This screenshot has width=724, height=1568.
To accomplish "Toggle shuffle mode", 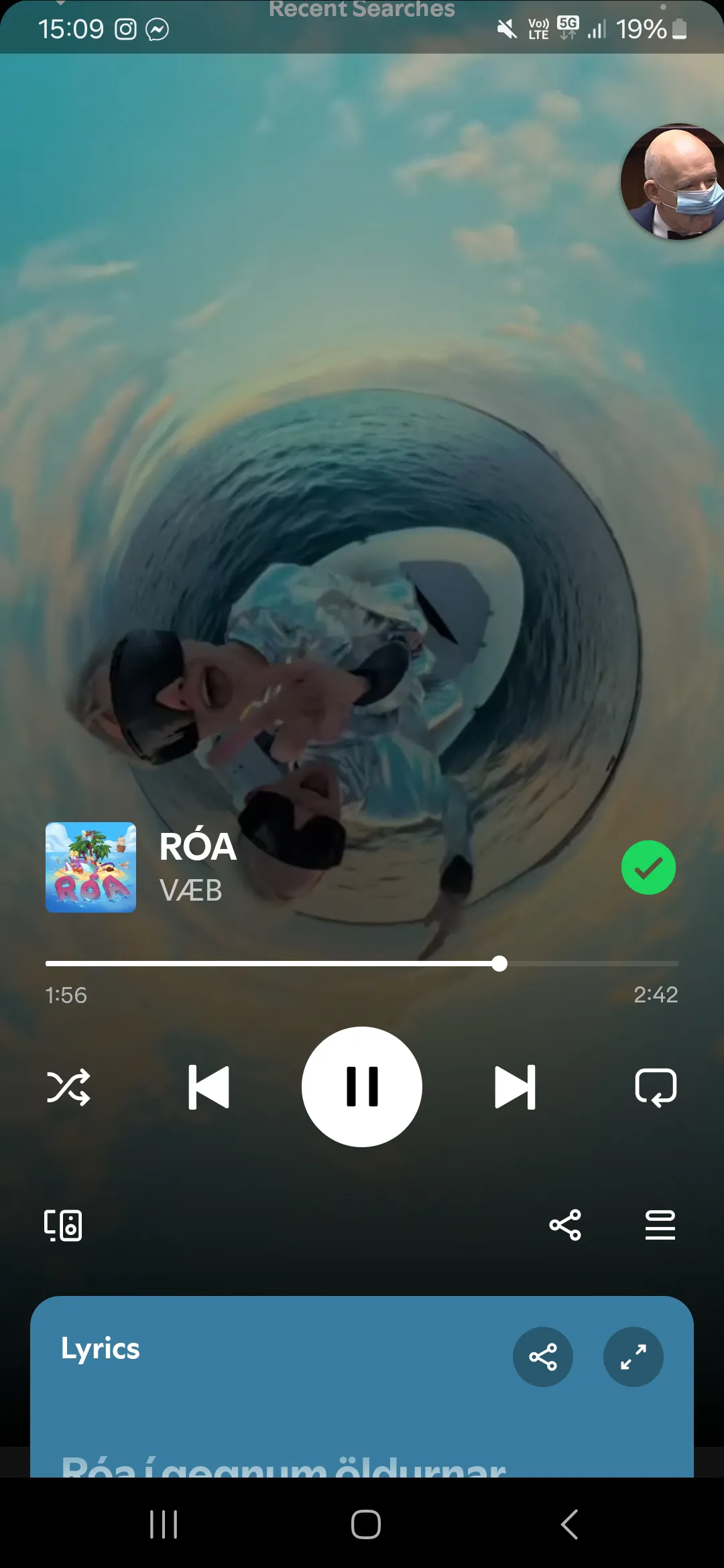I will click(x=68, y=1087).
